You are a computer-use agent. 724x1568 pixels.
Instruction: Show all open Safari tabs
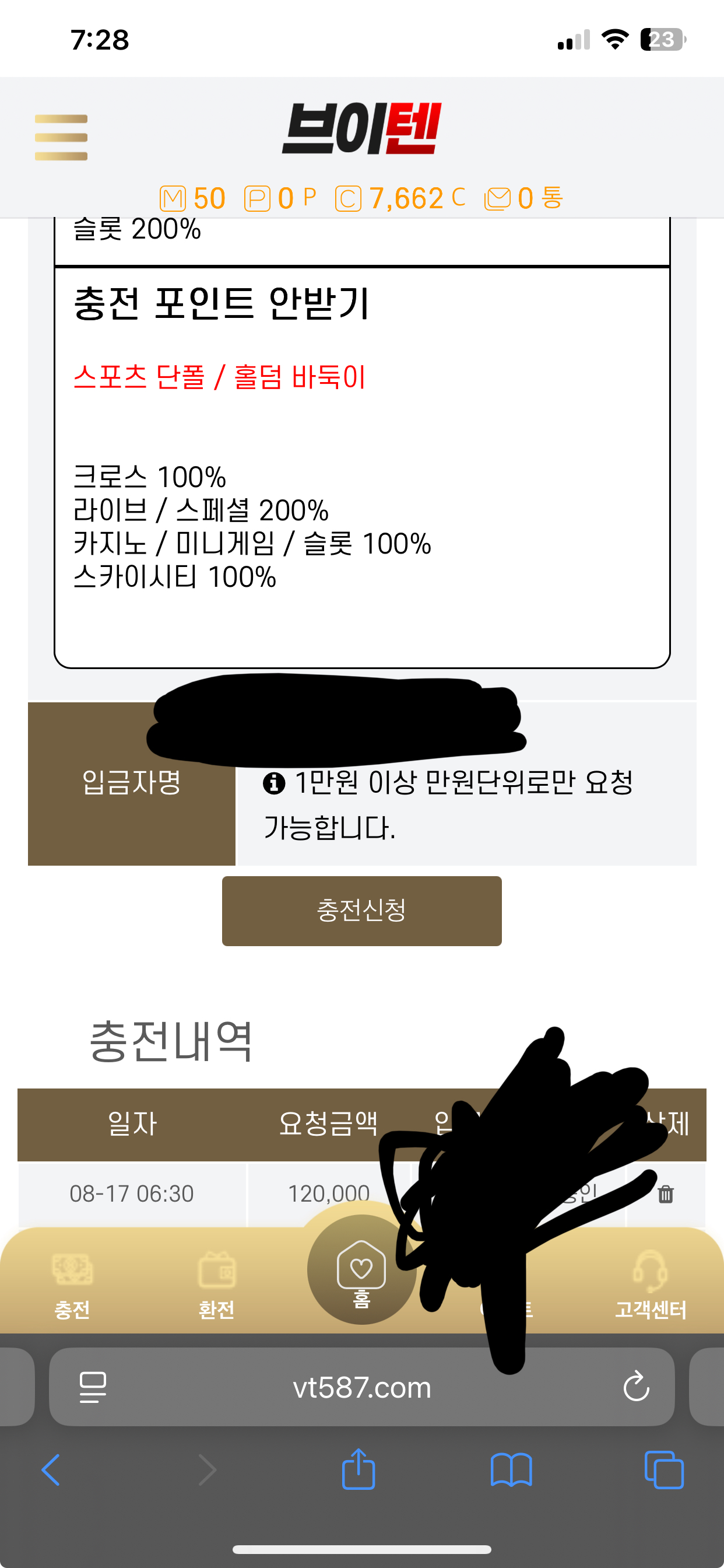point(663,1470)
